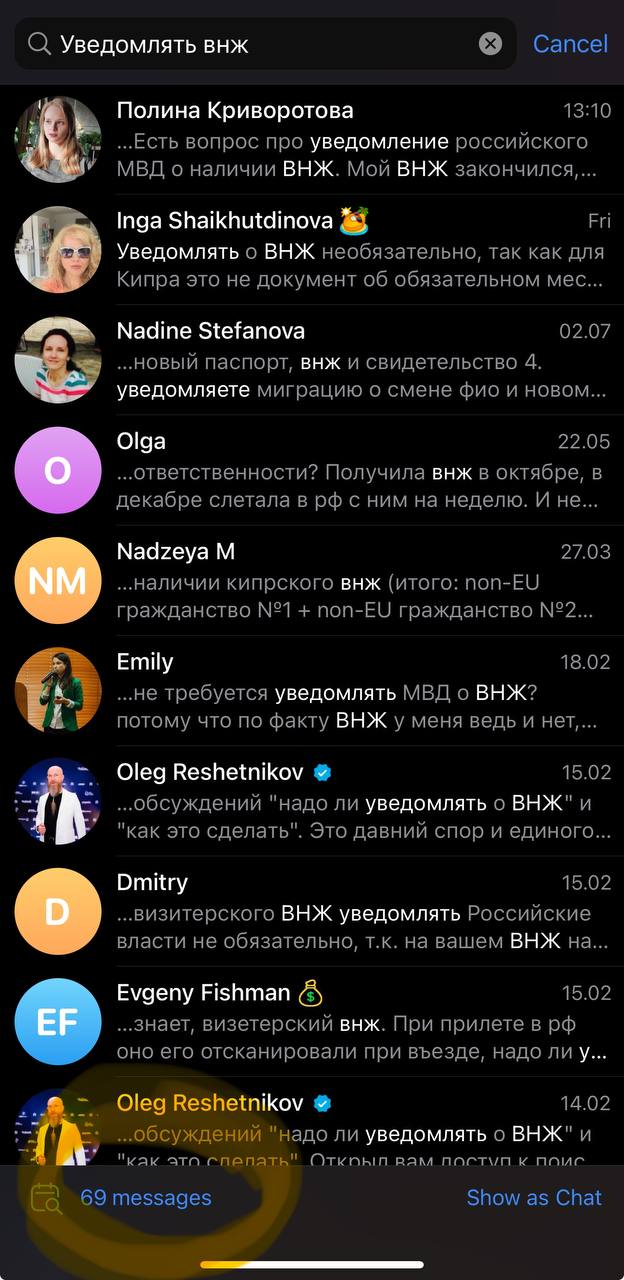Open message from Полина Криворотова
The image size is (624, 1280).
tap(360, 140)
